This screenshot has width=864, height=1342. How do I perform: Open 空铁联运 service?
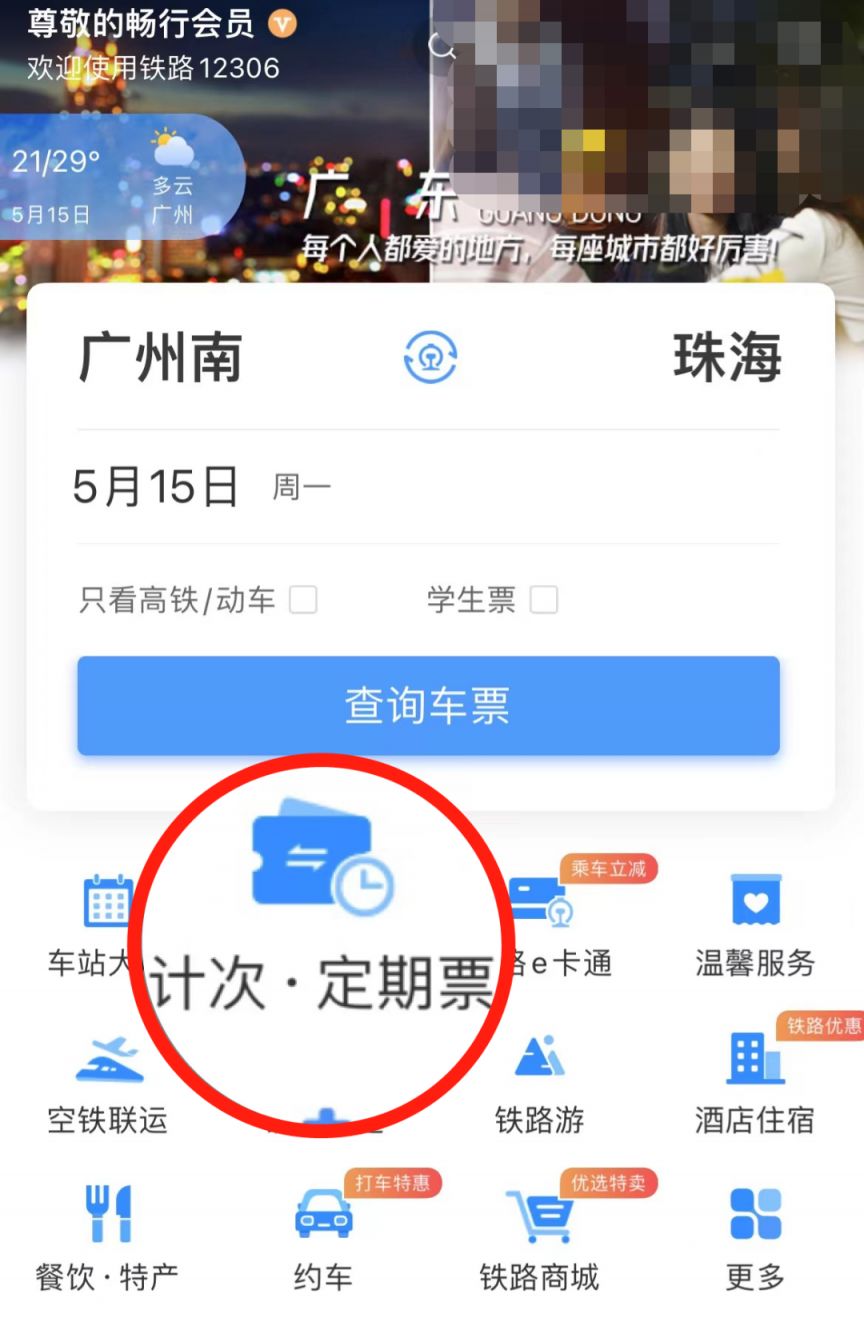tap(108, 1080)
